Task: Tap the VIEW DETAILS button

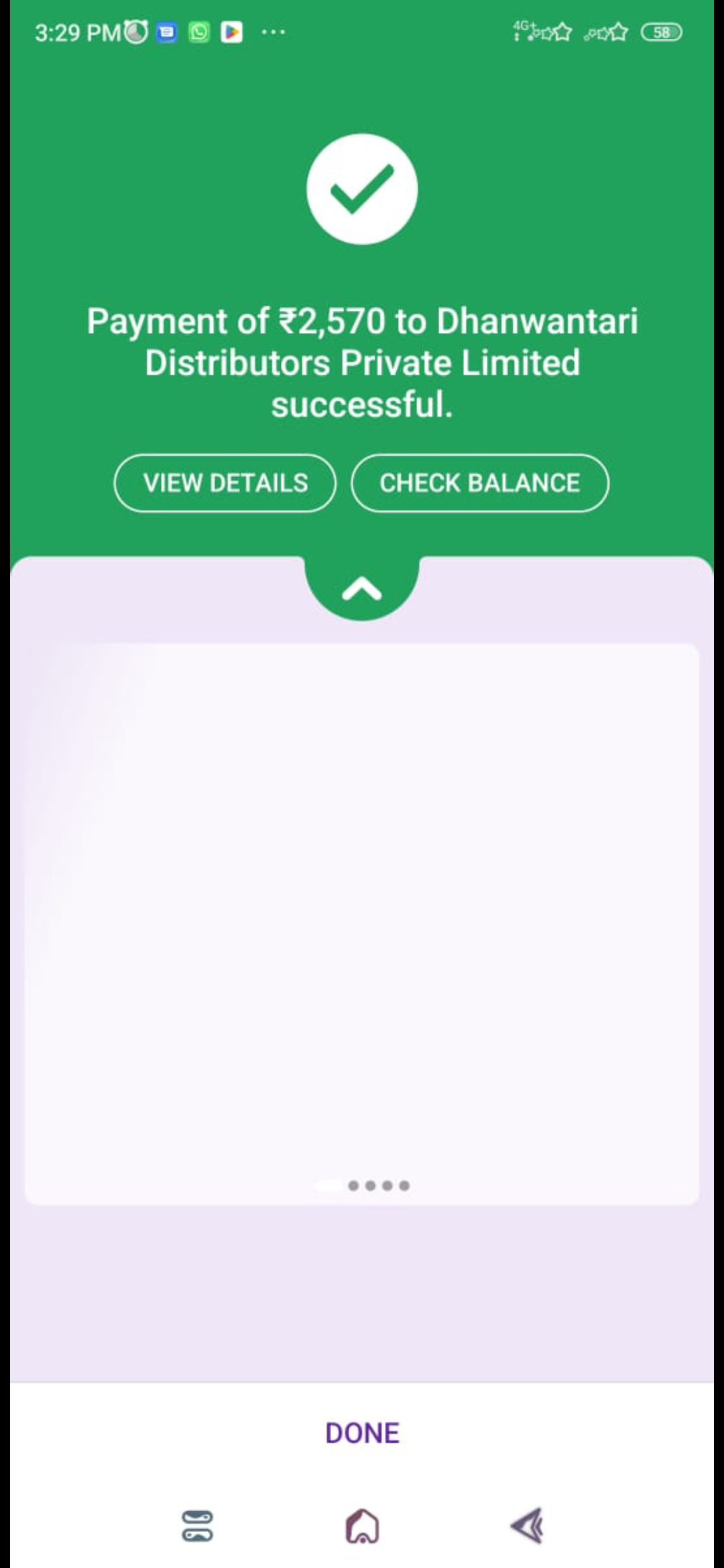Action: [225, 483]
